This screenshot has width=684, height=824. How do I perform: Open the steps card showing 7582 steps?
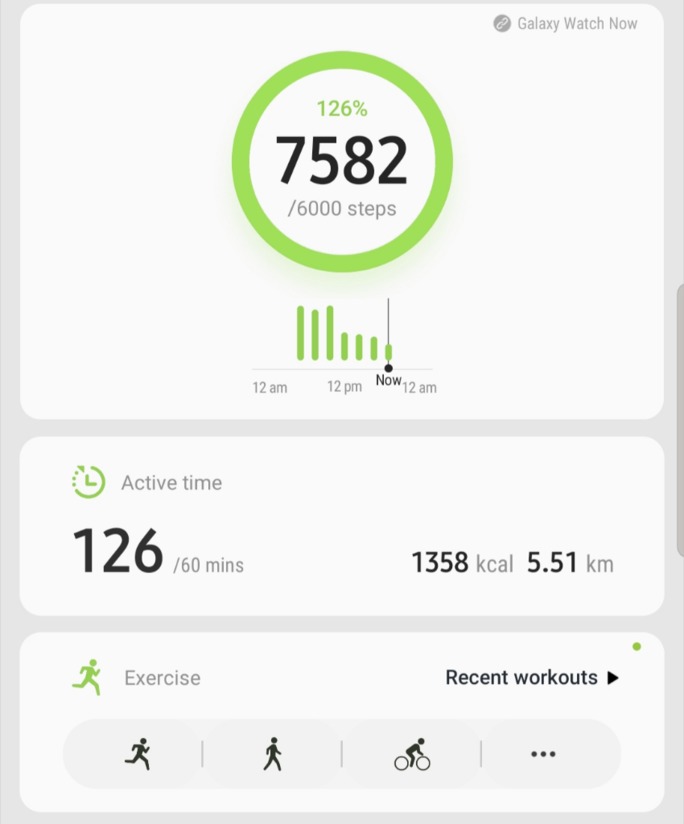click(x=341, y=211)
